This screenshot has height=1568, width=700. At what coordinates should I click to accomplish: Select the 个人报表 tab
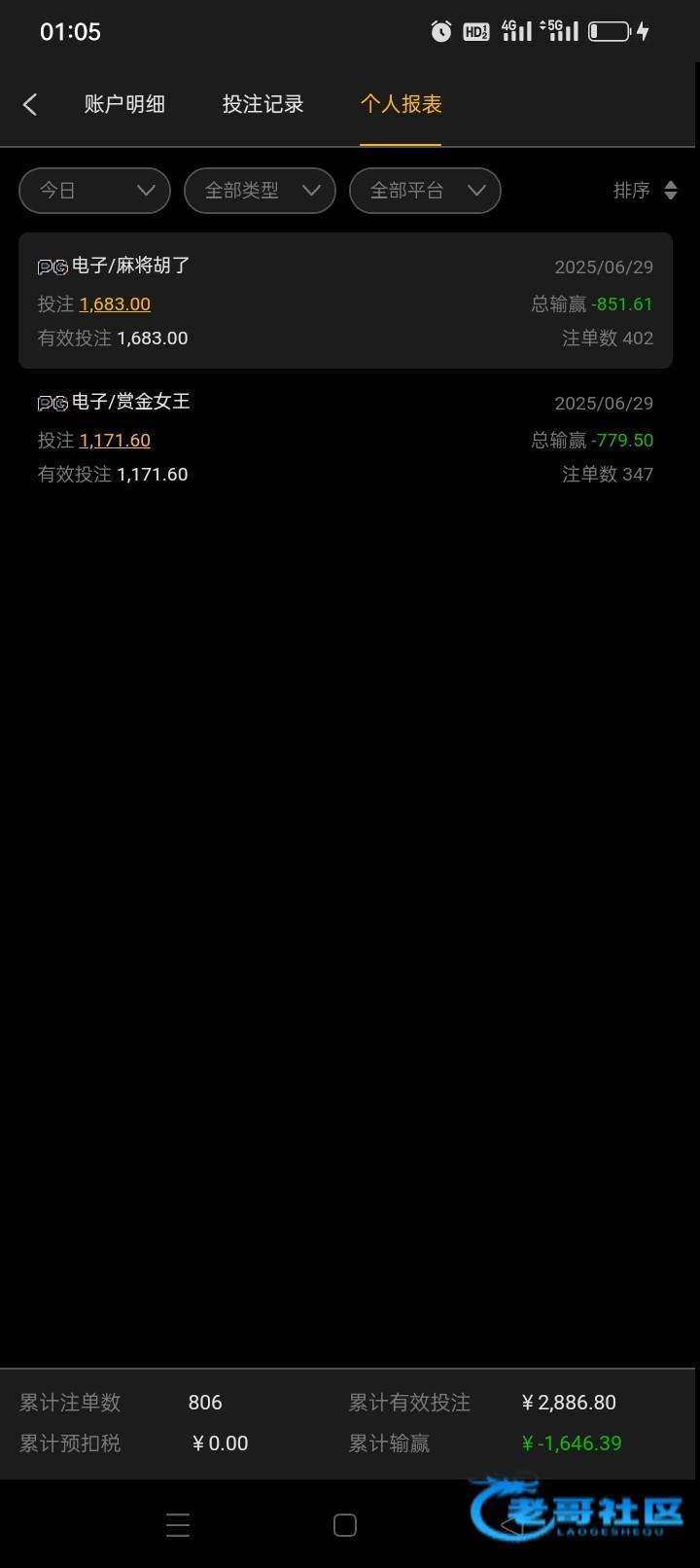(401, 104)
